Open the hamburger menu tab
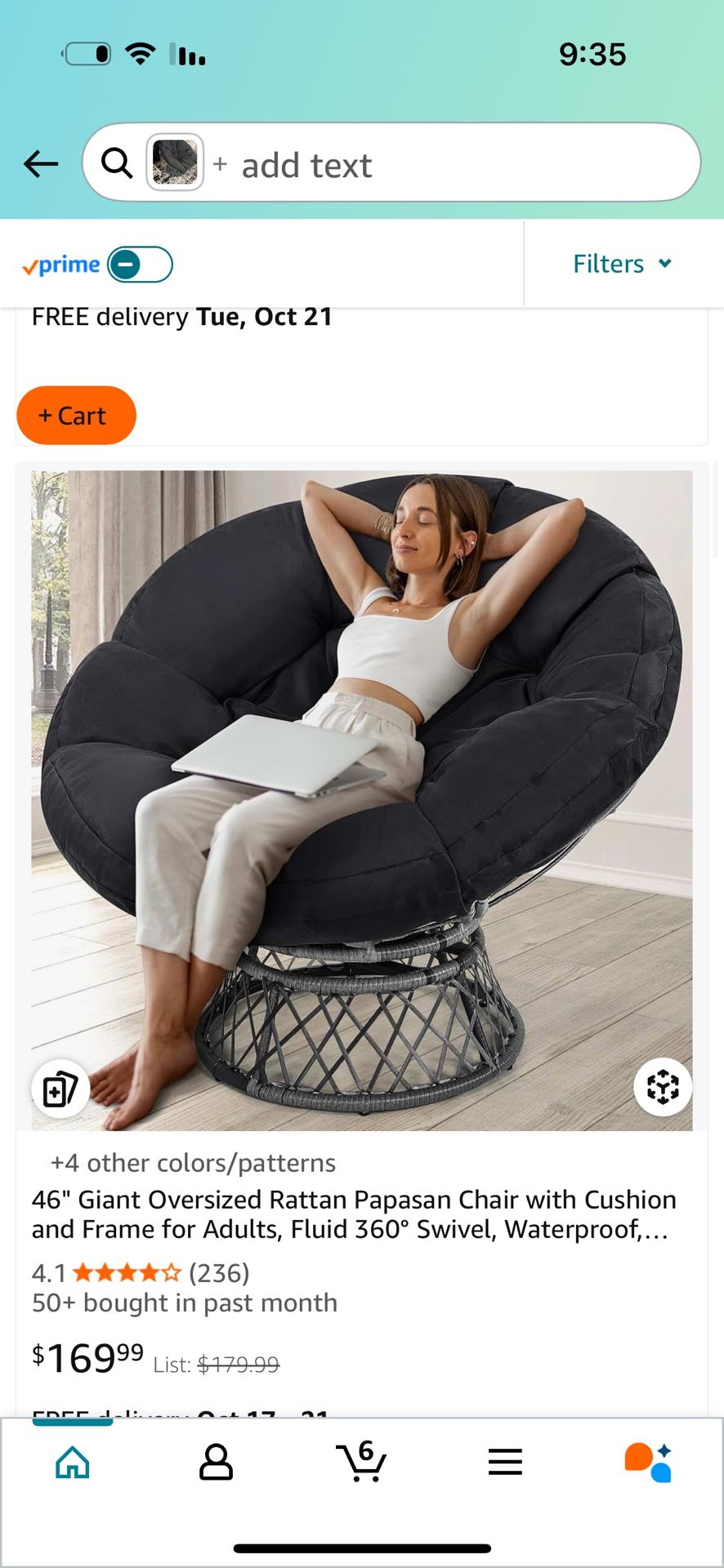 [505, 1462]
